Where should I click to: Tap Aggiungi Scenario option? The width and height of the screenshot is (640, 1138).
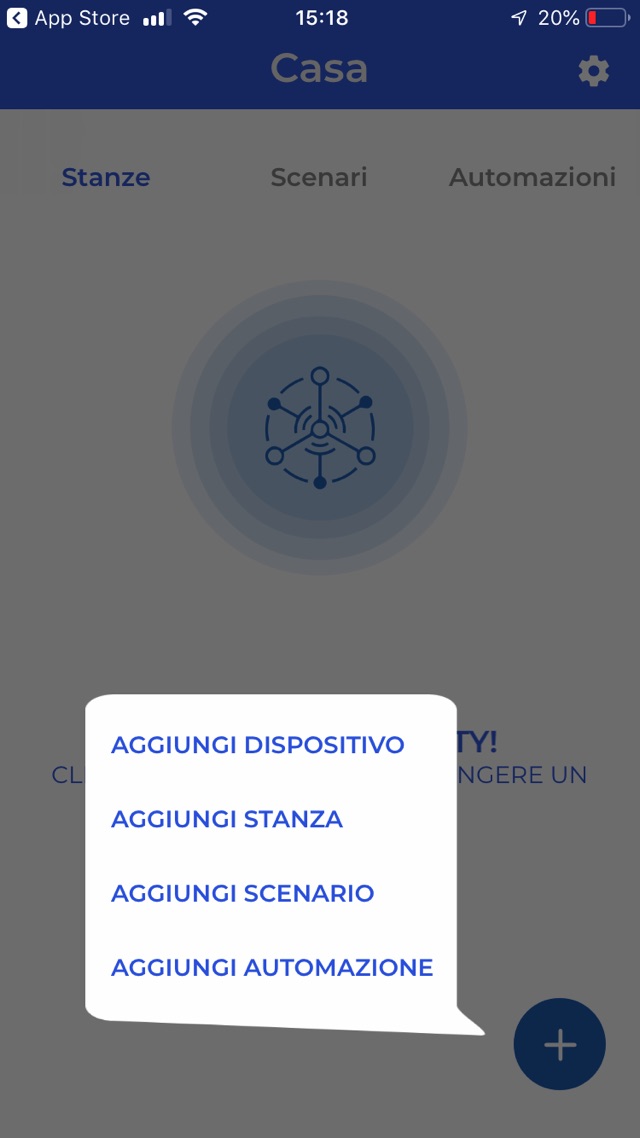point(243,893)
